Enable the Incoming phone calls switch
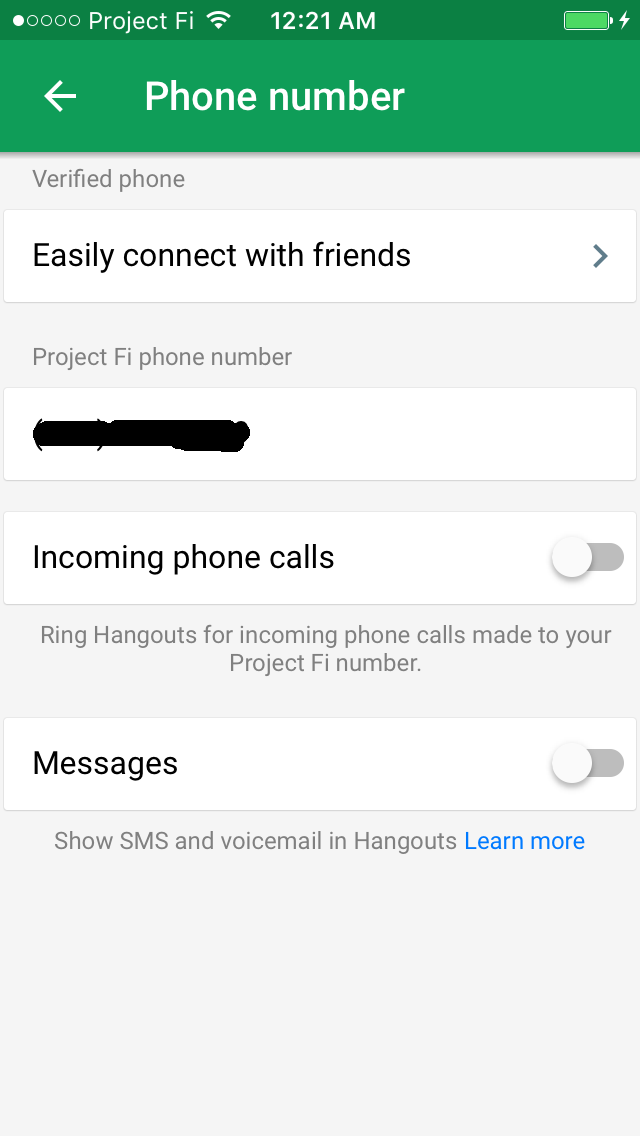The image size is (640, 1136). [x=588, y=557]
